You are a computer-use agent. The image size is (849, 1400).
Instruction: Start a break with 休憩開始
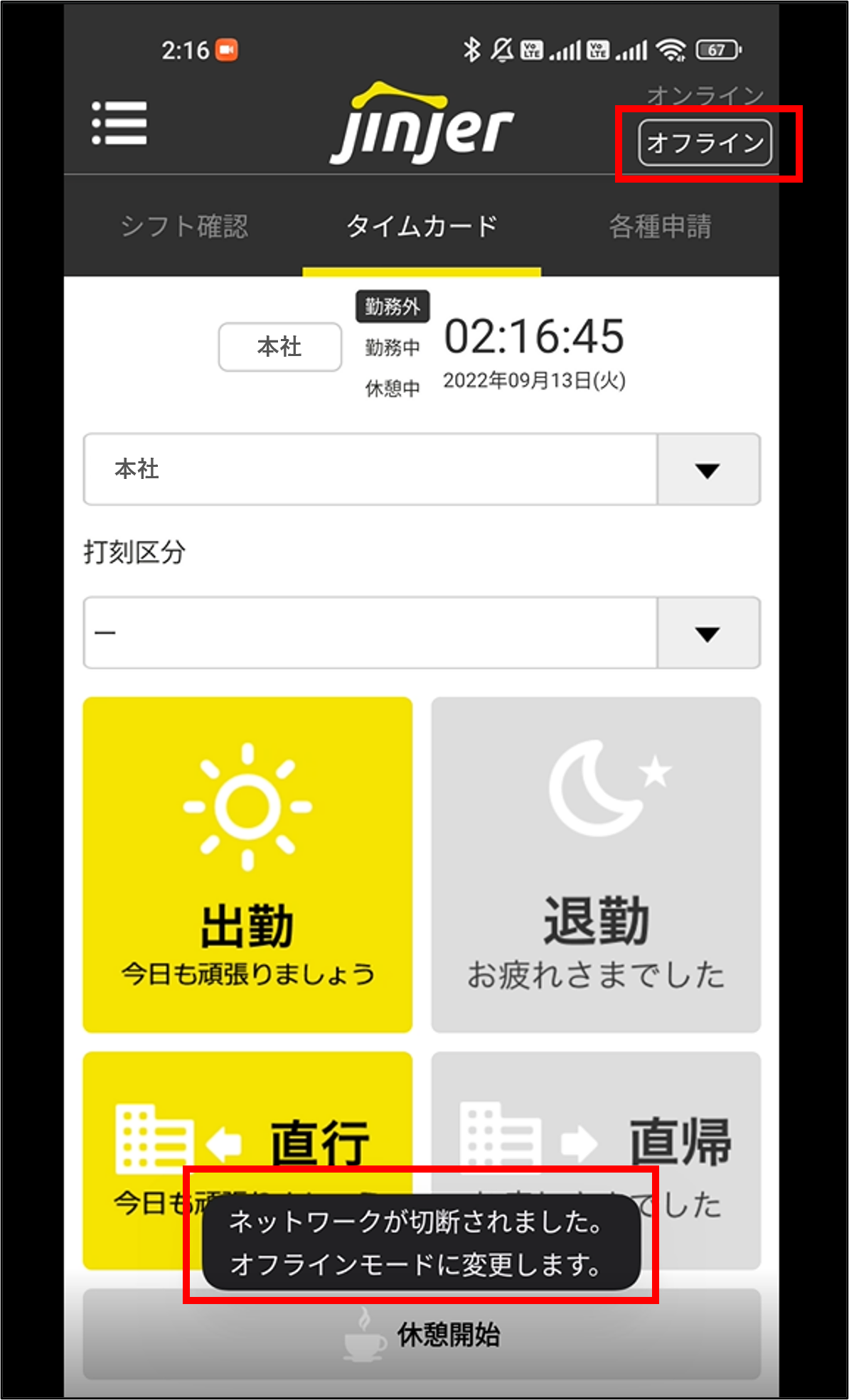tap(422, 1335)
